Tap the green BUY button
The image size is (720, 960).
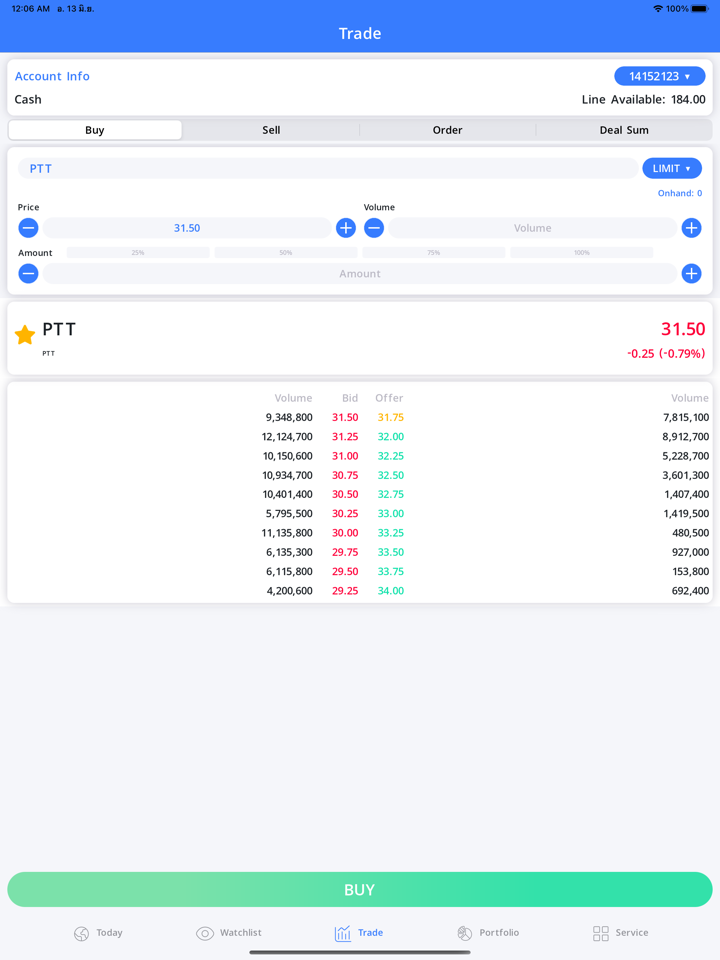click(360, 889)
